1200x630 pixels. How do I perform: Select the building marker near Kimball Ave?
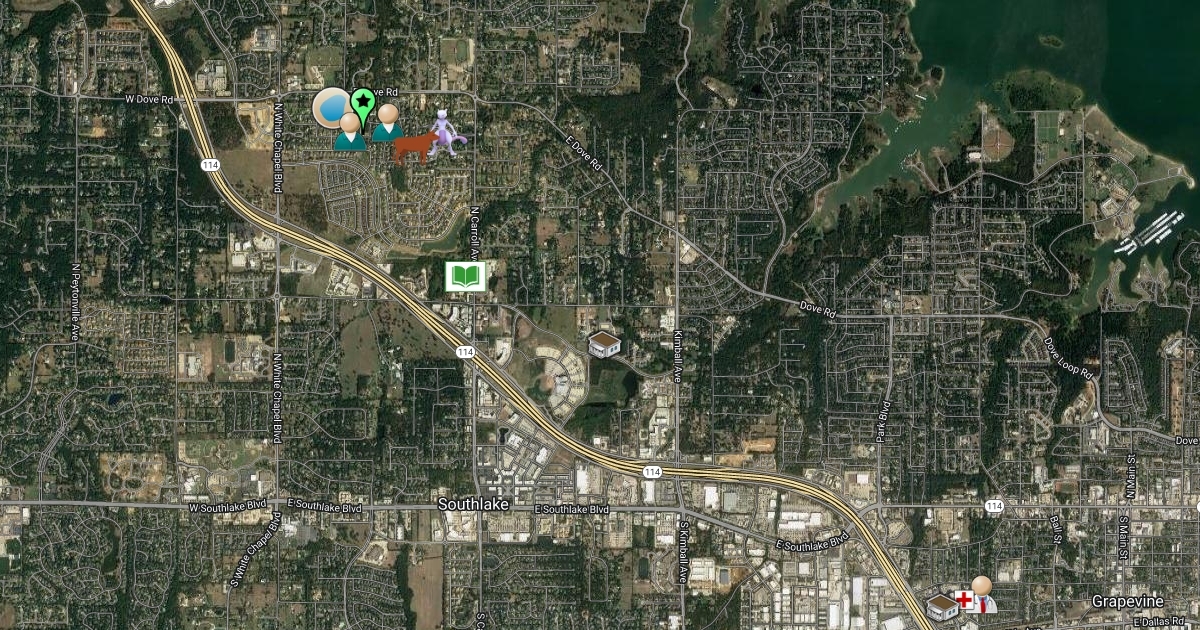click(604, 345)
